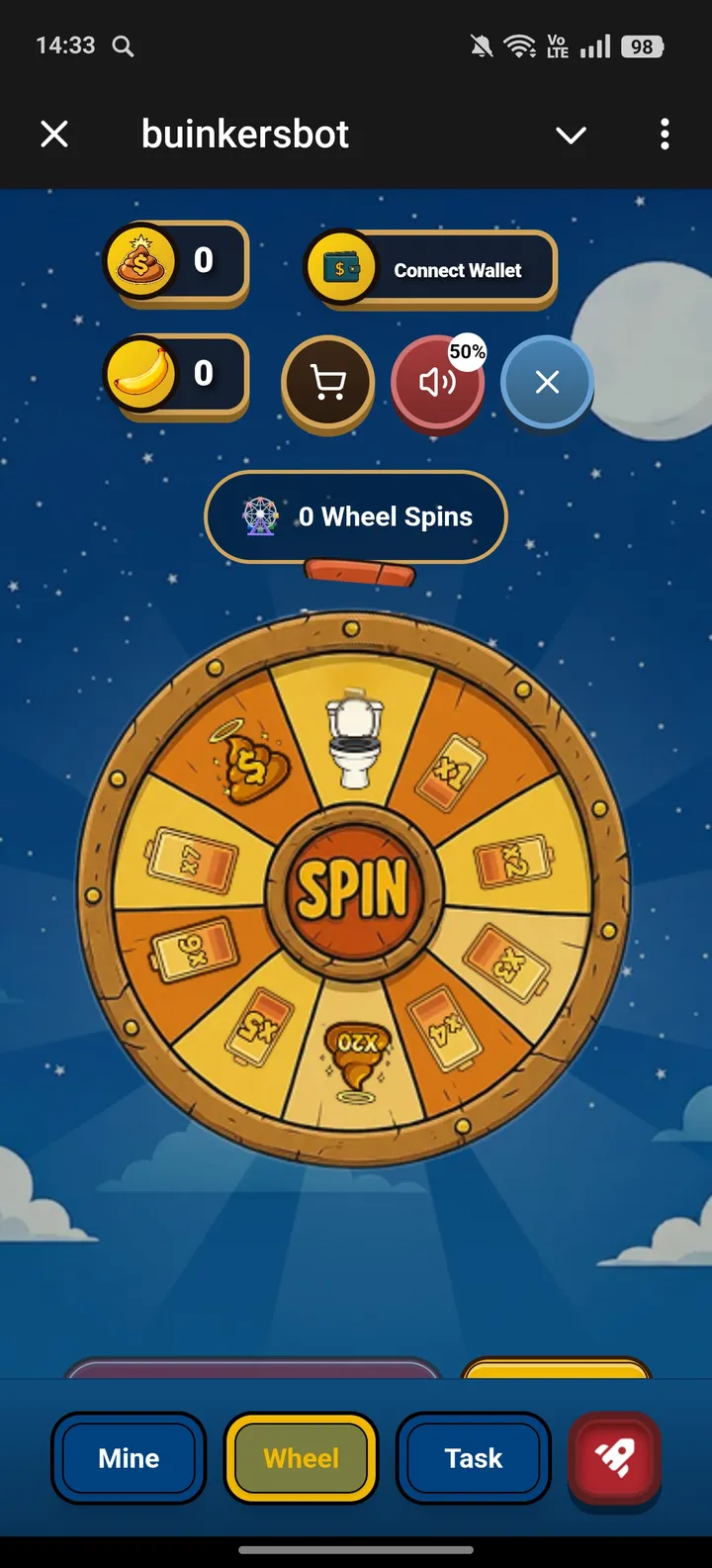Image resolution: width=712 pixels, height=1568 pixels.
Task: Tap the blue X round button
Action: 547,382
